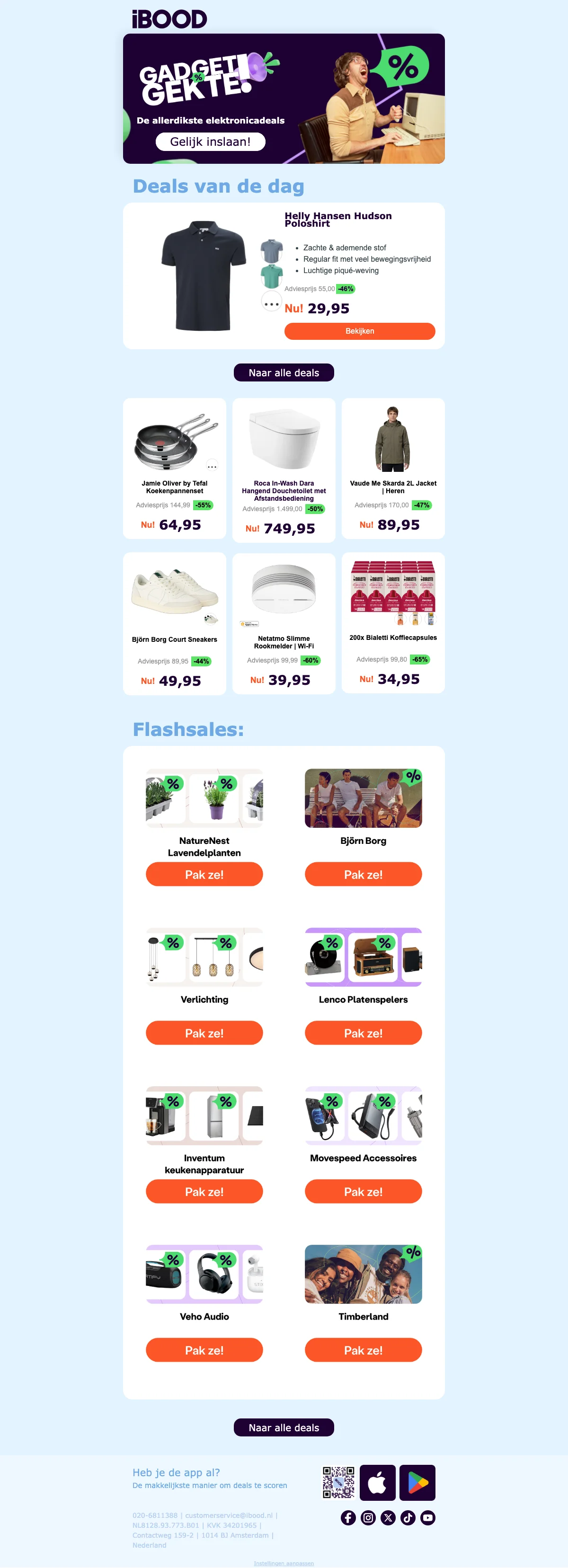Follow the Instellingen aanpassen link
The image size is (568, 1568).
click(x=284, y=1563)
